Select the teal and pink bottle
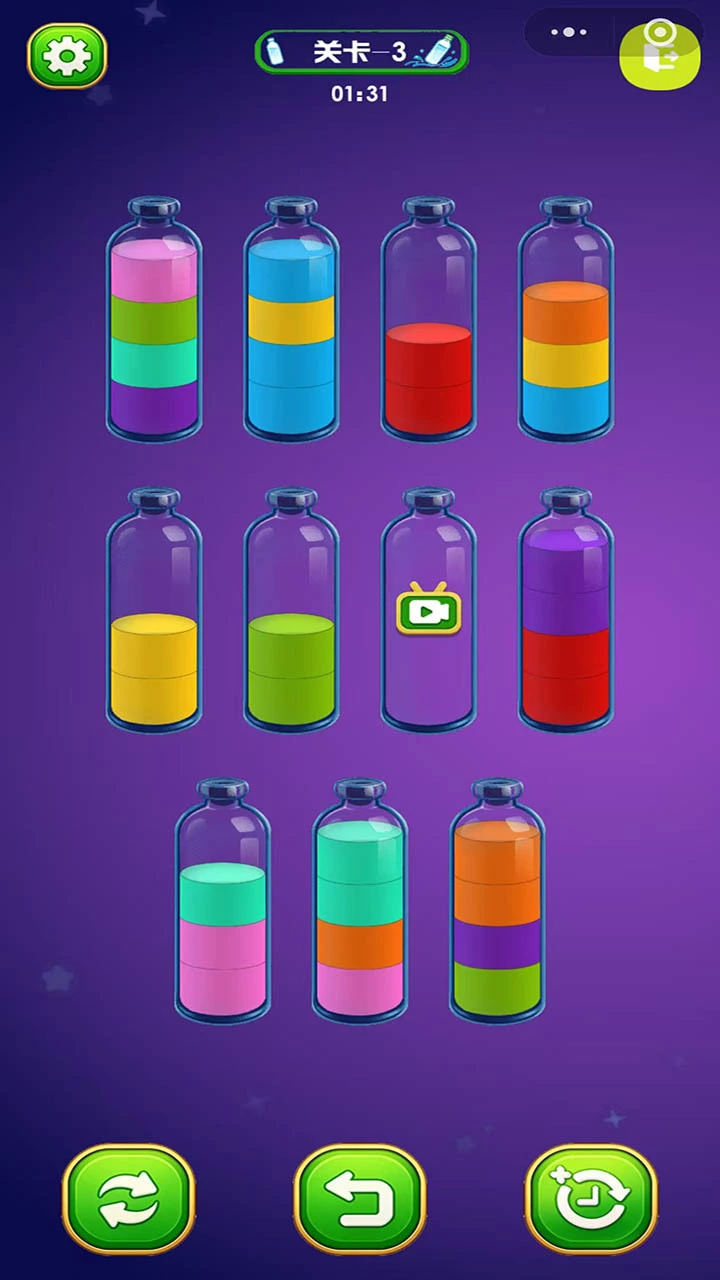 223,901
